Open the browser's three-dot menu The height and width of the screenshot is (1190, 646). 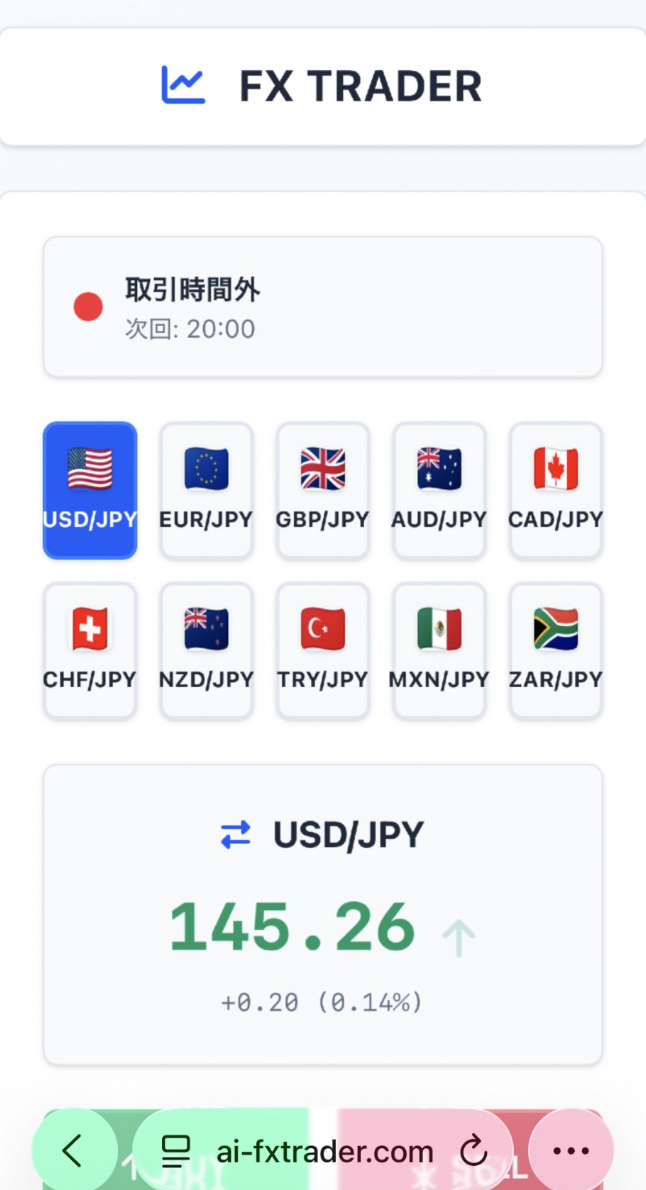point(571,1151)
